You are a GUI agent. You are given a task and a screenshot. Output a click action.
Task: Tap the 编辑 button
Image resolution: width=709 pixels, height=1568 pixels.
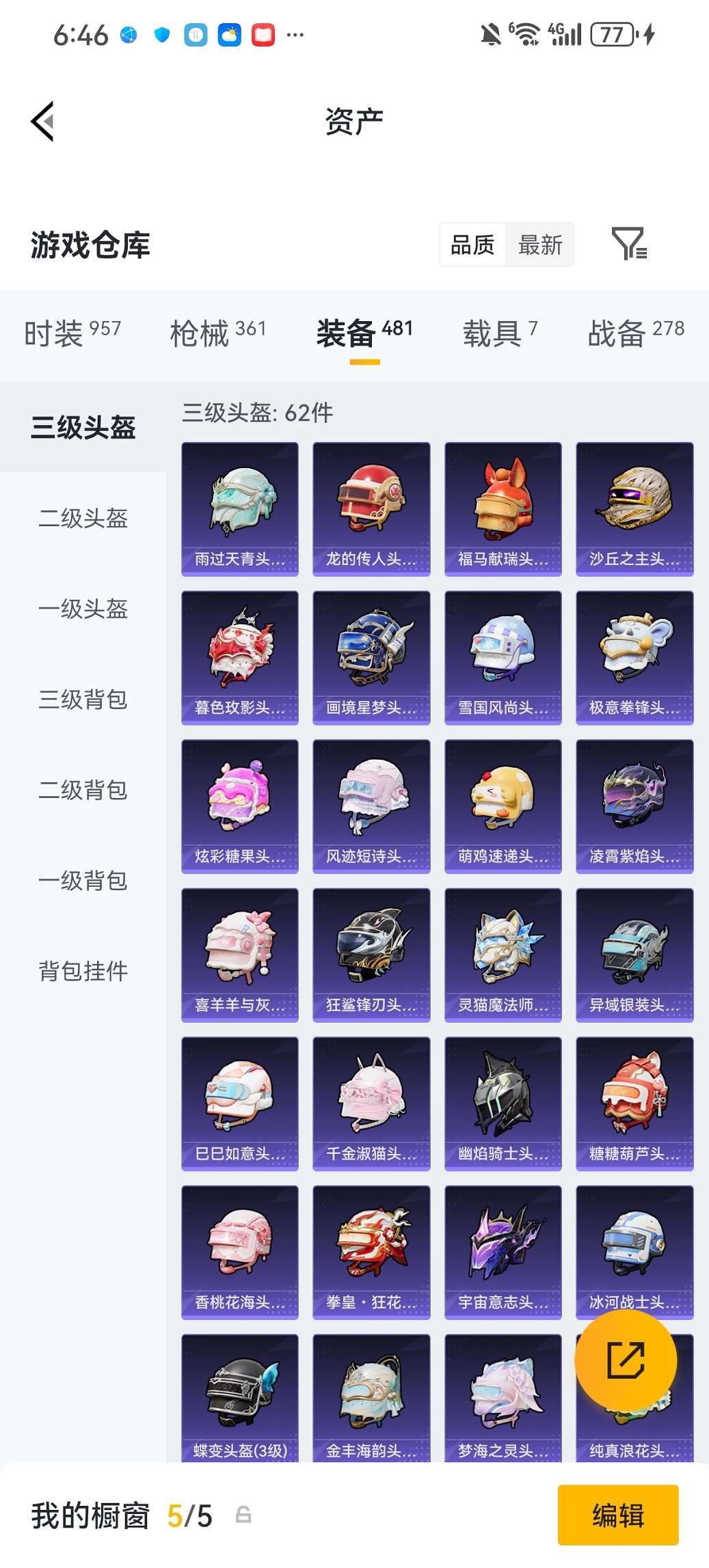(617, 1515)
